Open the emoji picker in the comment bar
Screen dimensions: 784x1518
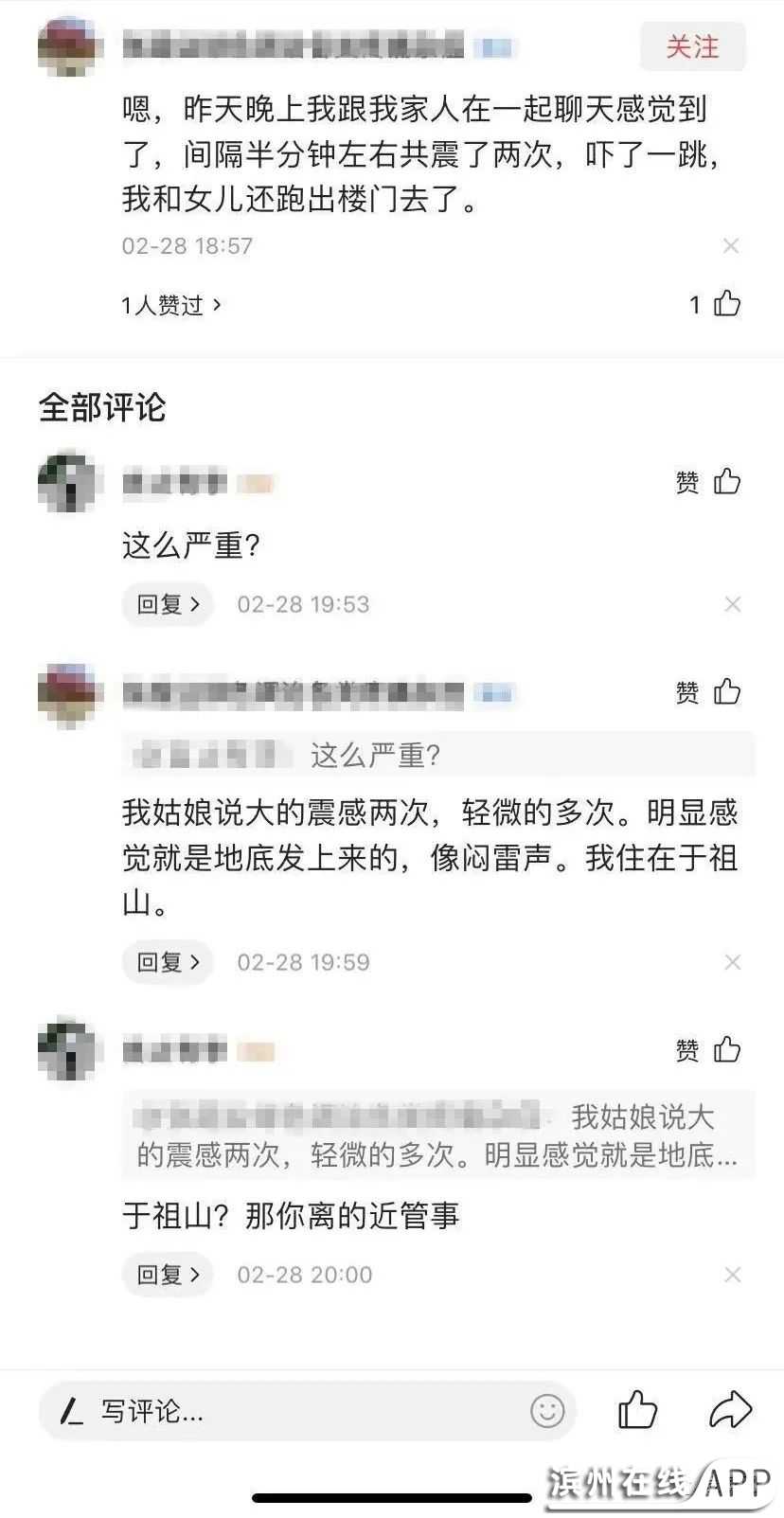pyautogui.click(x=547, y=1411)
